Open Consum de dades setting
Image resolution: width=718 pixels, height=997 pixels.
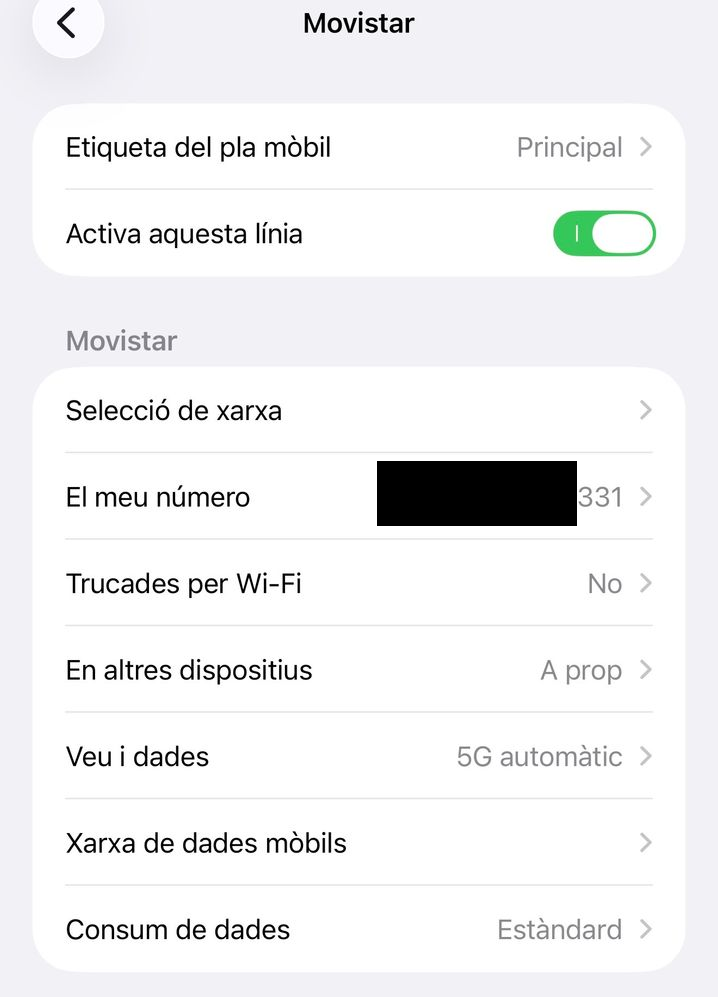point(358,929)
